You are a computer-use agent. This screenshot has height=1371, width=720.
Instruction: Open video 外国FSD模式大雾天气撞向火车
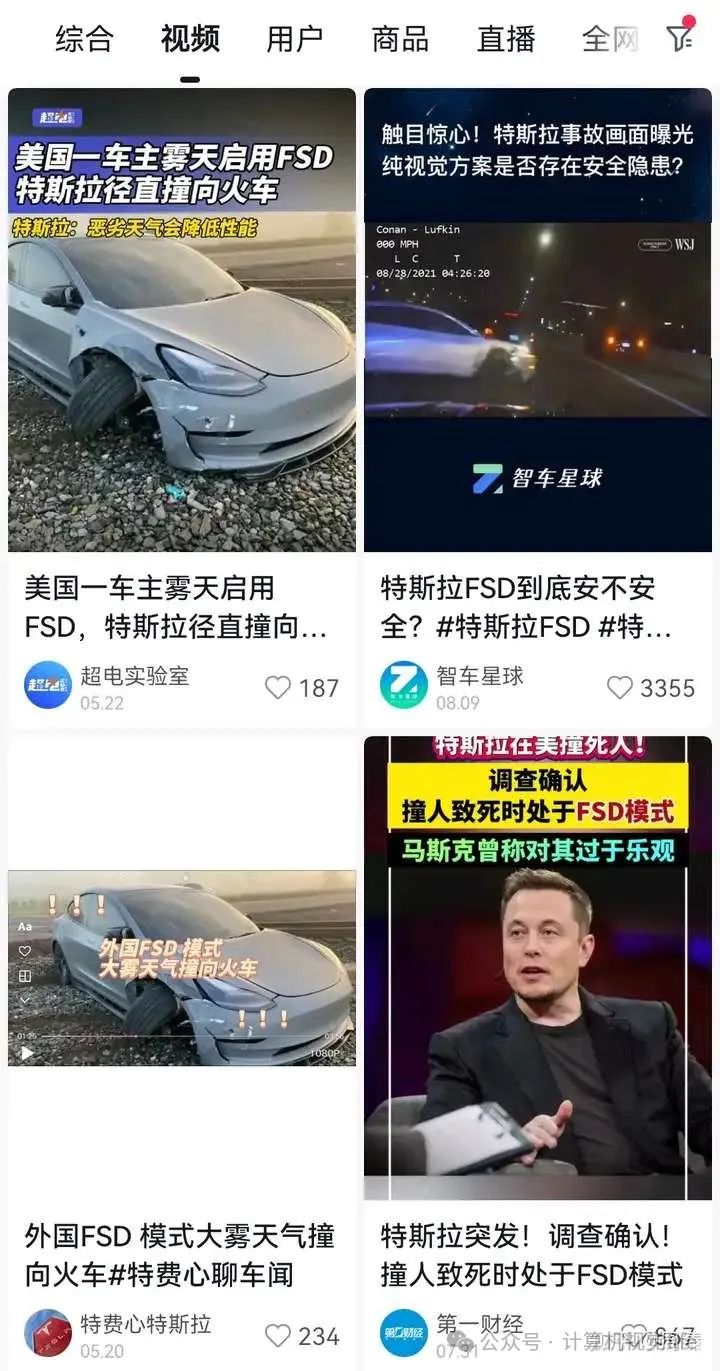pyautogui.click(x=182, y=968)
